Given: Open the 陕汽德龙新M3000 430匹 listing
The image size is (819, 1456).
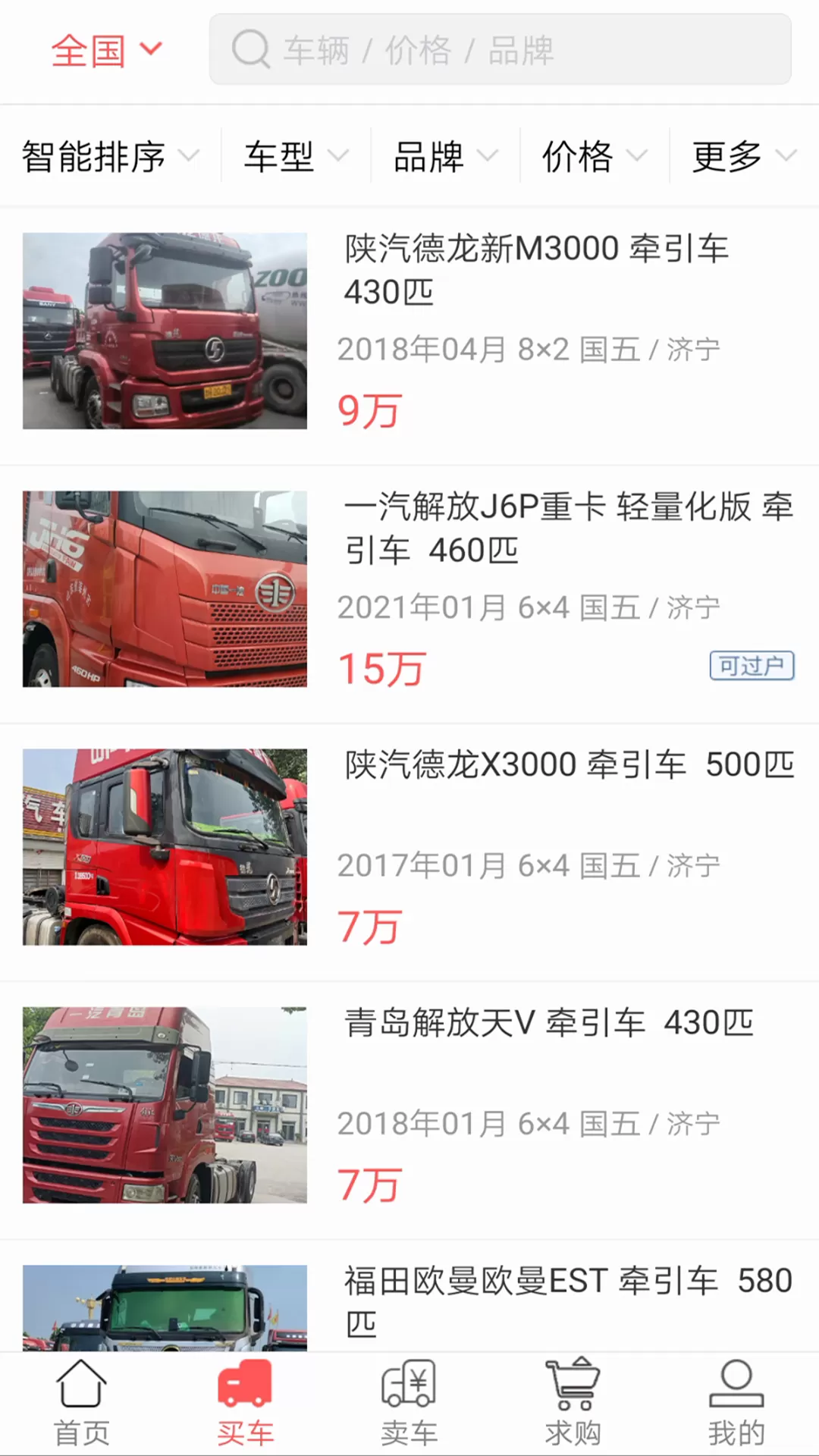Looking at the screenshot, I should coord(409,334).
